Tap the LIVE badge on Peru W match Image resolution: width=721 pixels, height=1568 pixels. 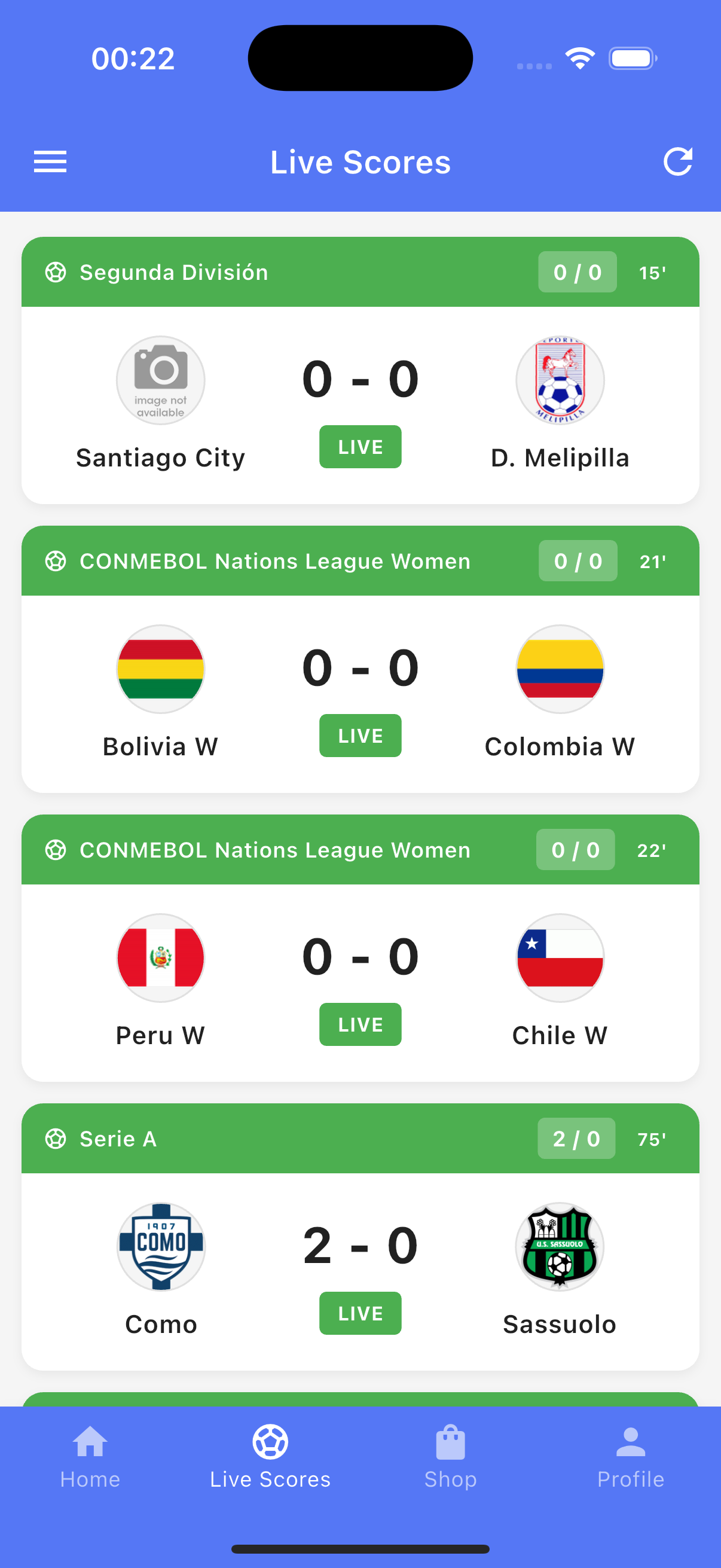click(360, 1024)
